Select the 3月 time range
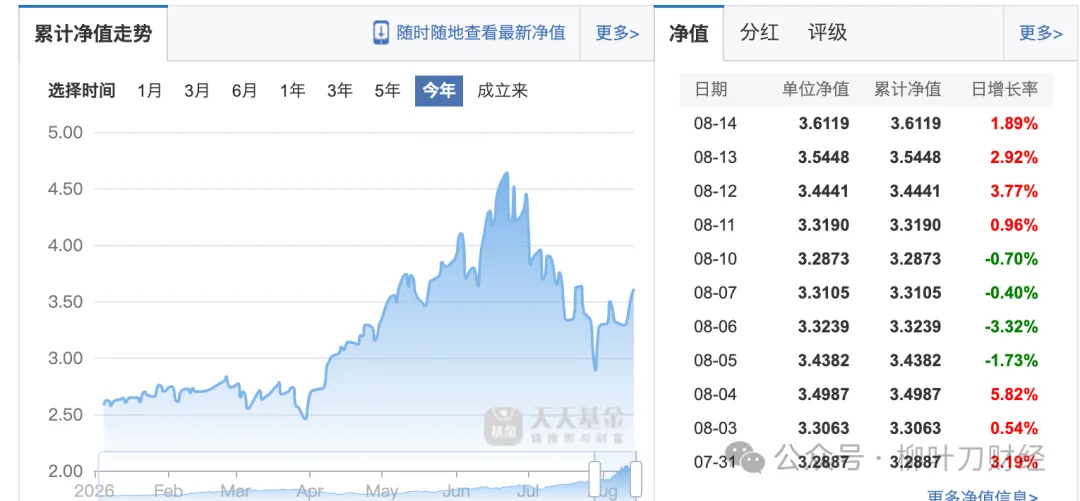 [197, 91]
